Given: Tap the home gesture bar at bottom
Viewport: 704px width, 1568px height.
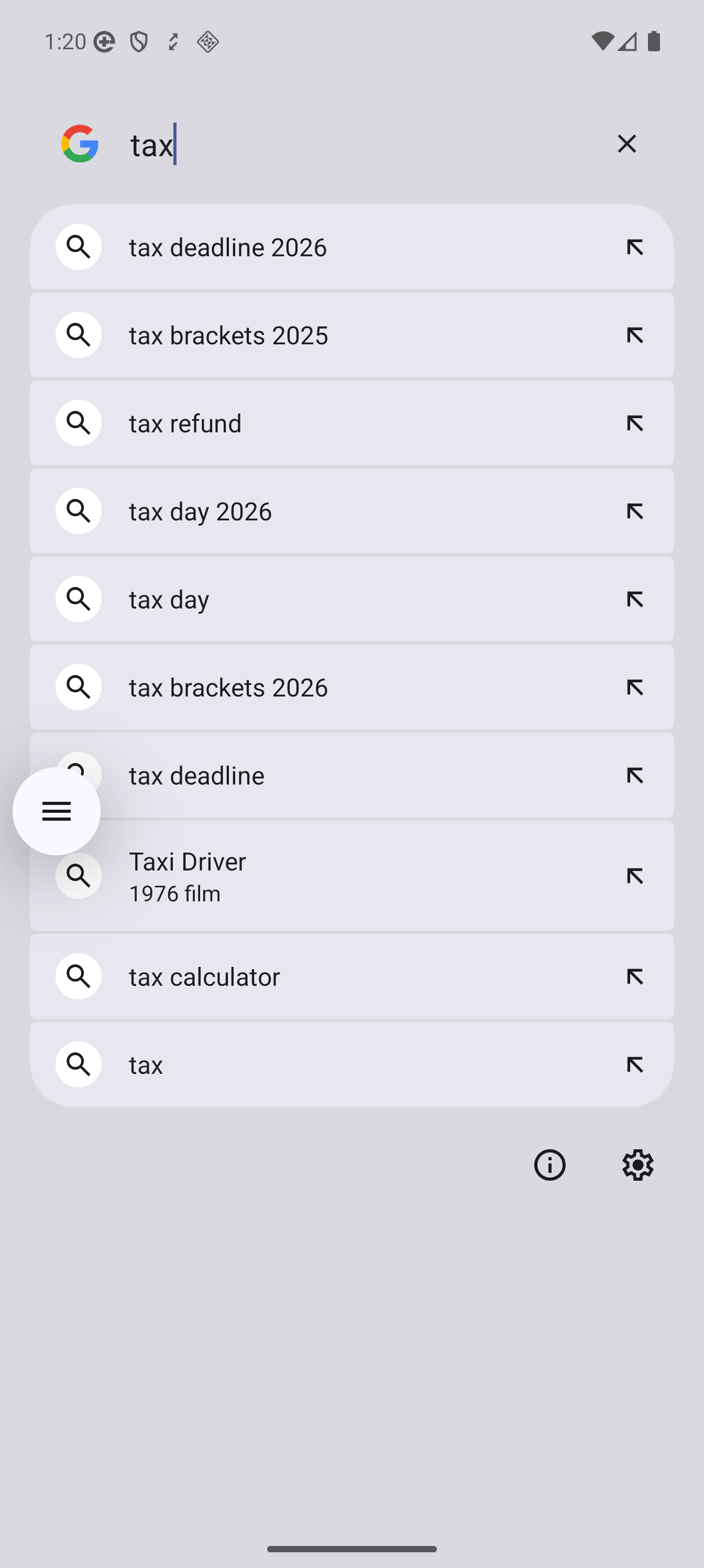Looking at the screenshot, I should (x=351, y=1548).
